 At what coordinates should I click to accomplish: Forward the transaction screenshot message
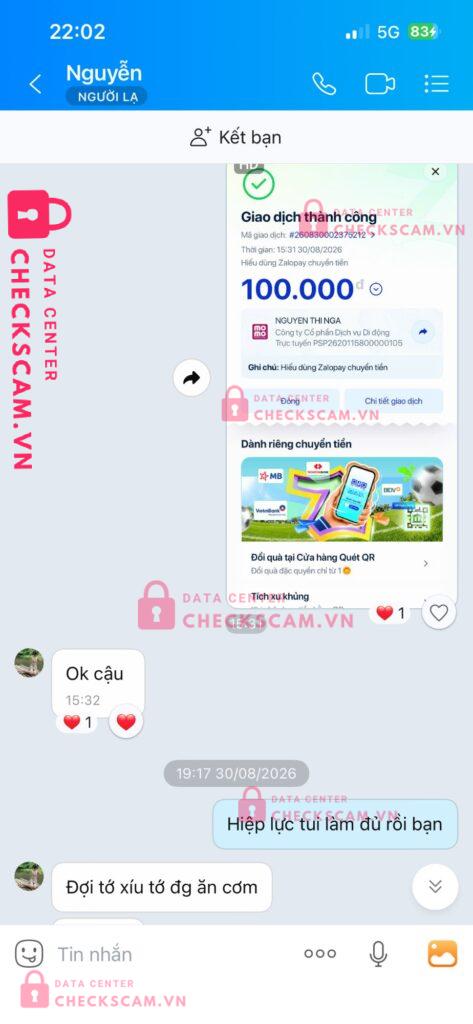(191, 377)
